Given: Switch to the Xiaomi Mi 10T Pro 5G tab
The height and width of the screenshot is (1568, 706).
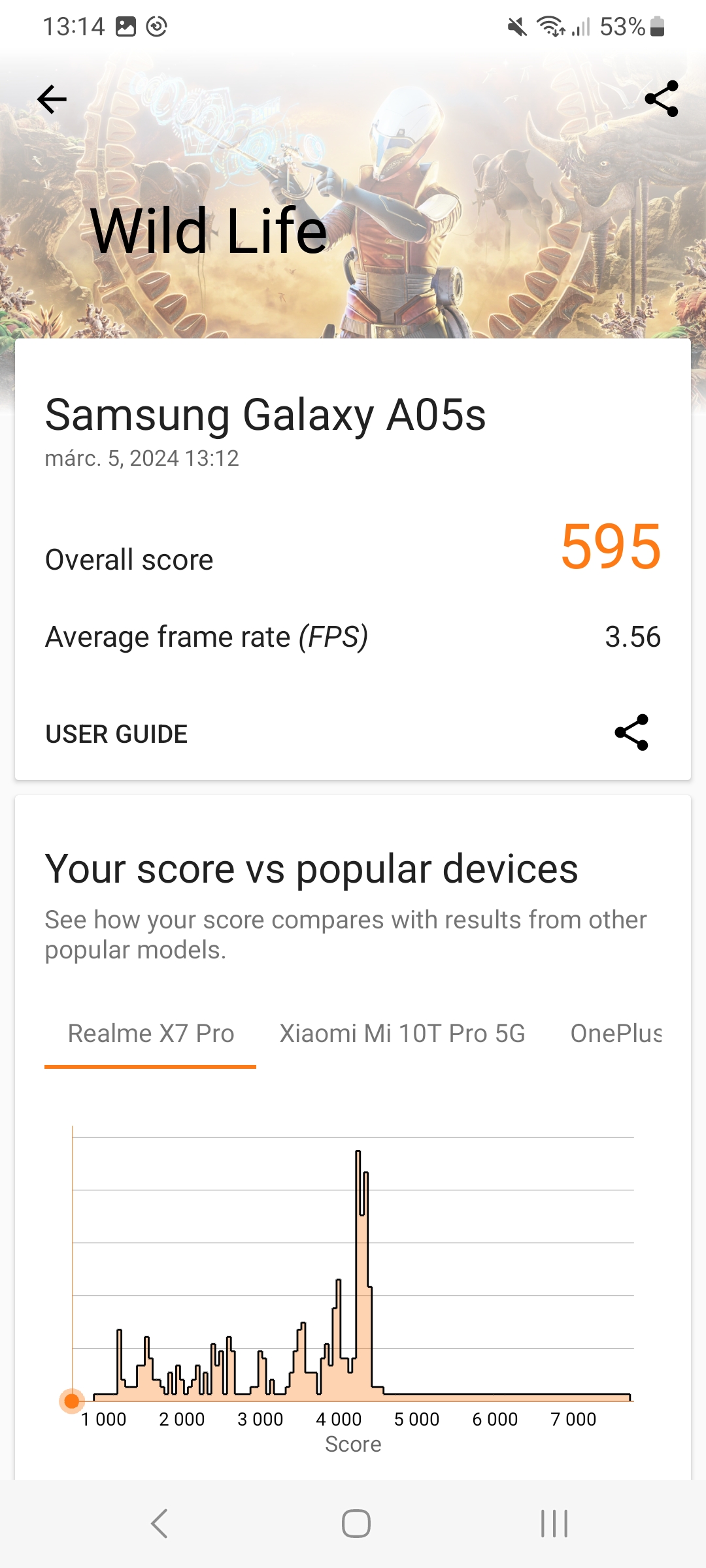Looking at the screenshot, I should (403, 1034).
